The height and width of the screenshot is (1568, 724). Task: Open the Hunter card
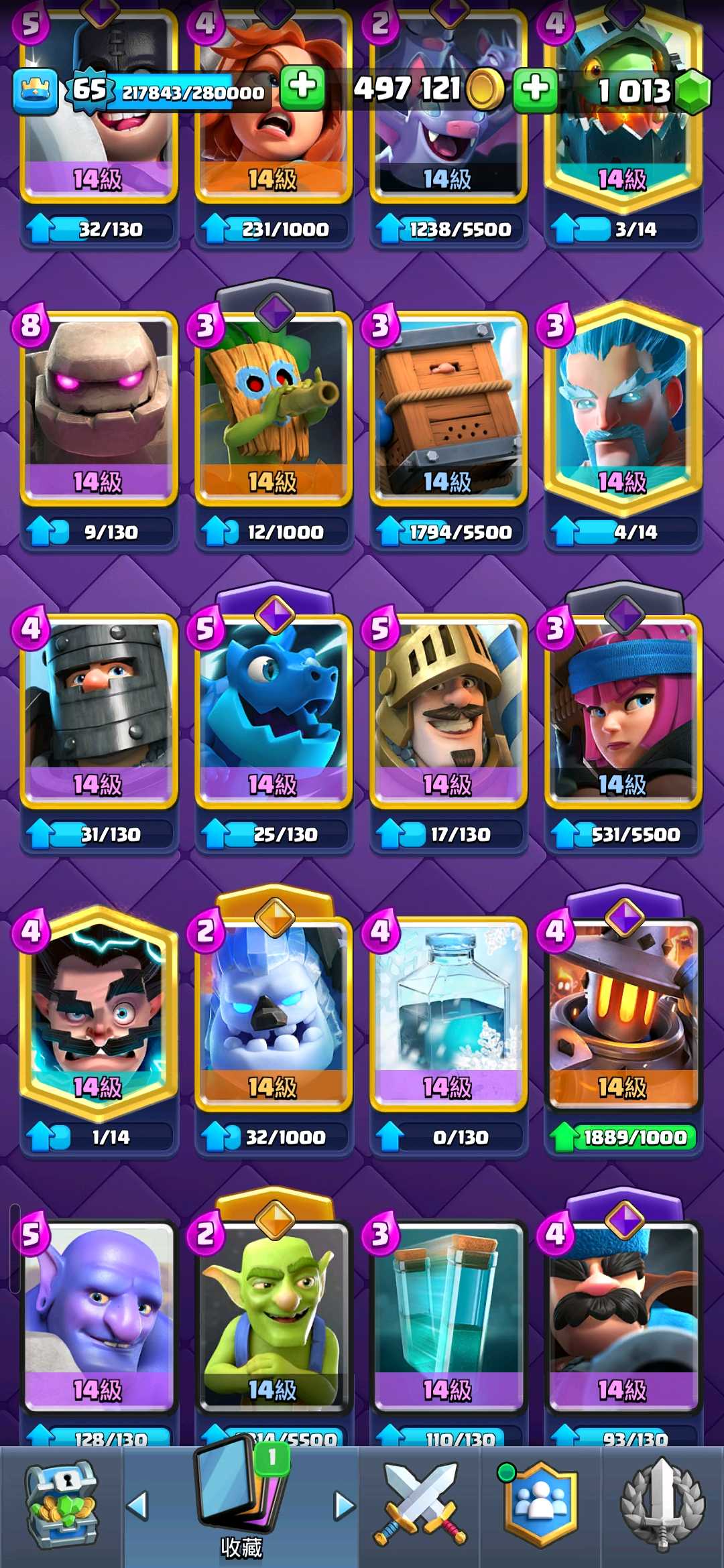click(623, 1313)
